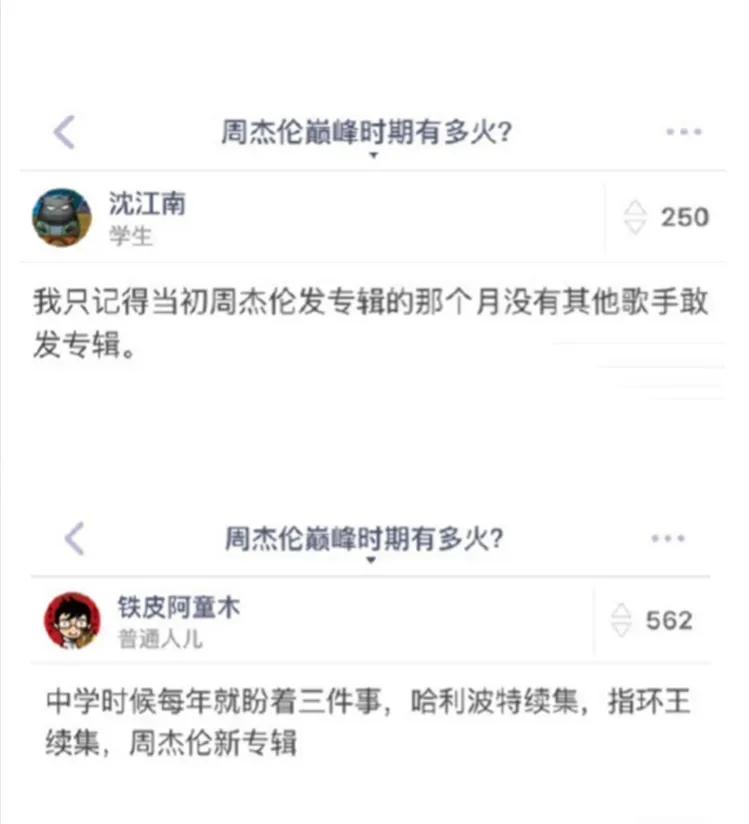Click 铁皮阿童木's profile avatar
Screen dimensions: 749x824
click(72, 620)
